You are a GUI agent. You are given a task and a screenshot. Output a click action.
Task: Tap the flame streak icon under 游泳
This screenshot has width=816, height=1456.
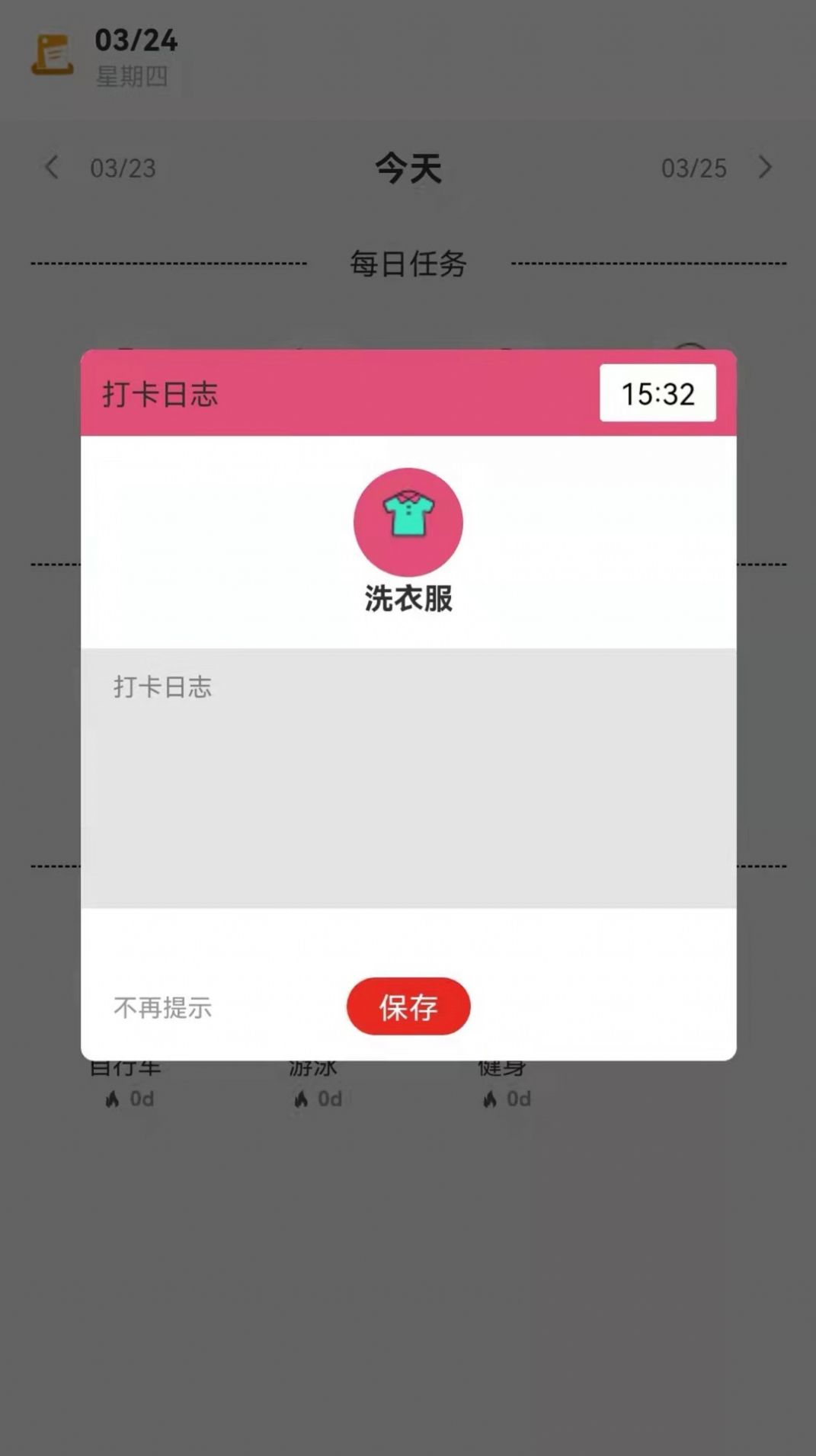[x=302, y=1099]
